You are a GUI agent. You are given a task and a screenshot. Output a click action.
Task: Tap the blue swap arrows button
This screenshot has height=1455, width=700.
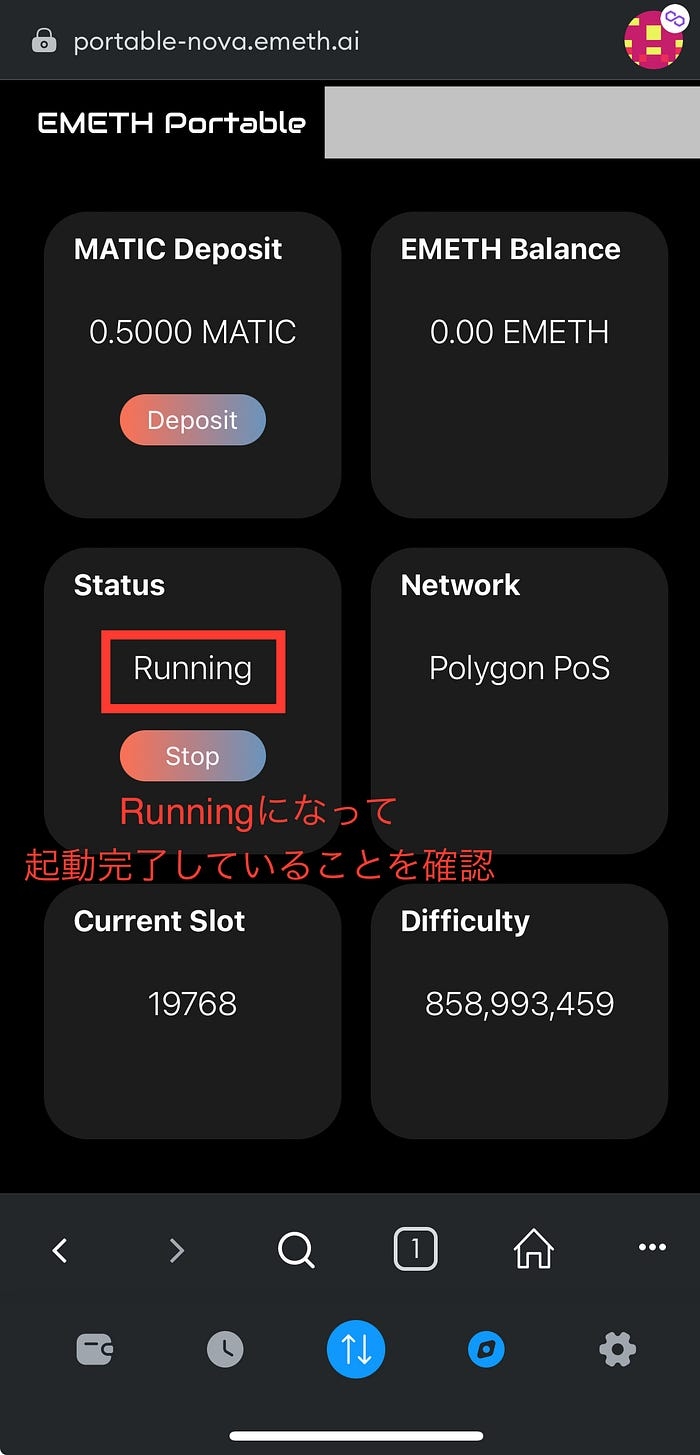pyautogui.click(x=356, y=1350)
